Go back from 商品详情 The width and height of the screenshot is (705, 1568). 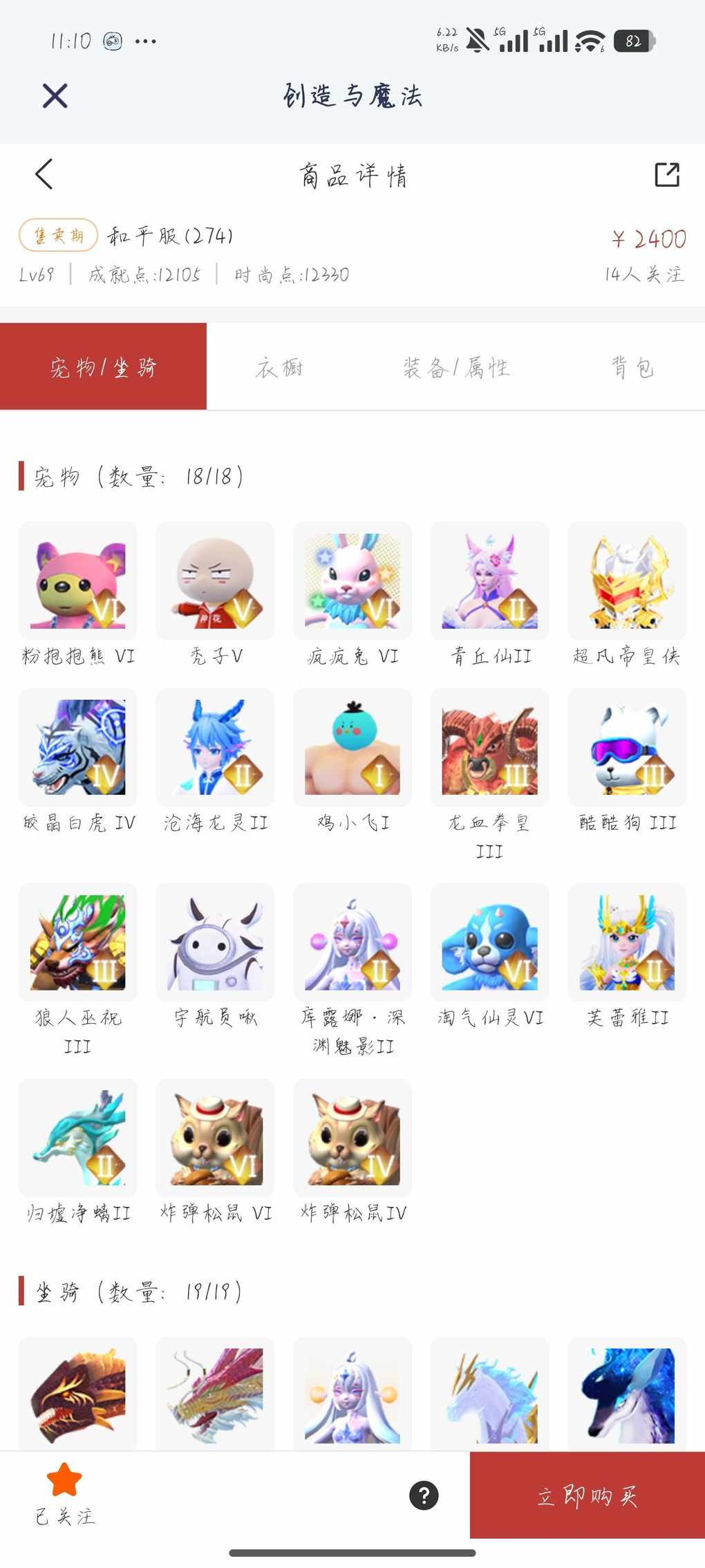coord(44,174)
